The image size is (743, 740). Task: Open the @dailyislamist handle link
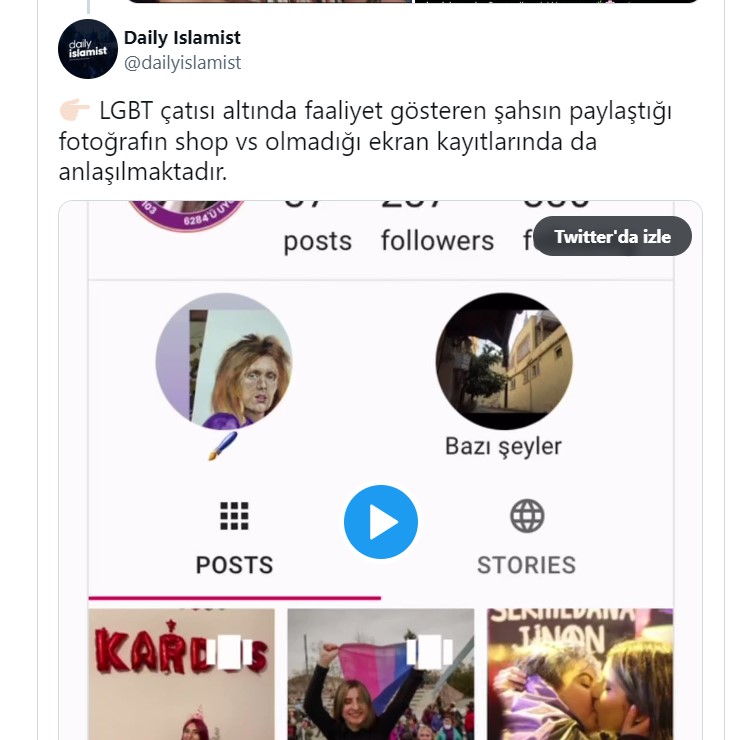(x=182, y=62)
